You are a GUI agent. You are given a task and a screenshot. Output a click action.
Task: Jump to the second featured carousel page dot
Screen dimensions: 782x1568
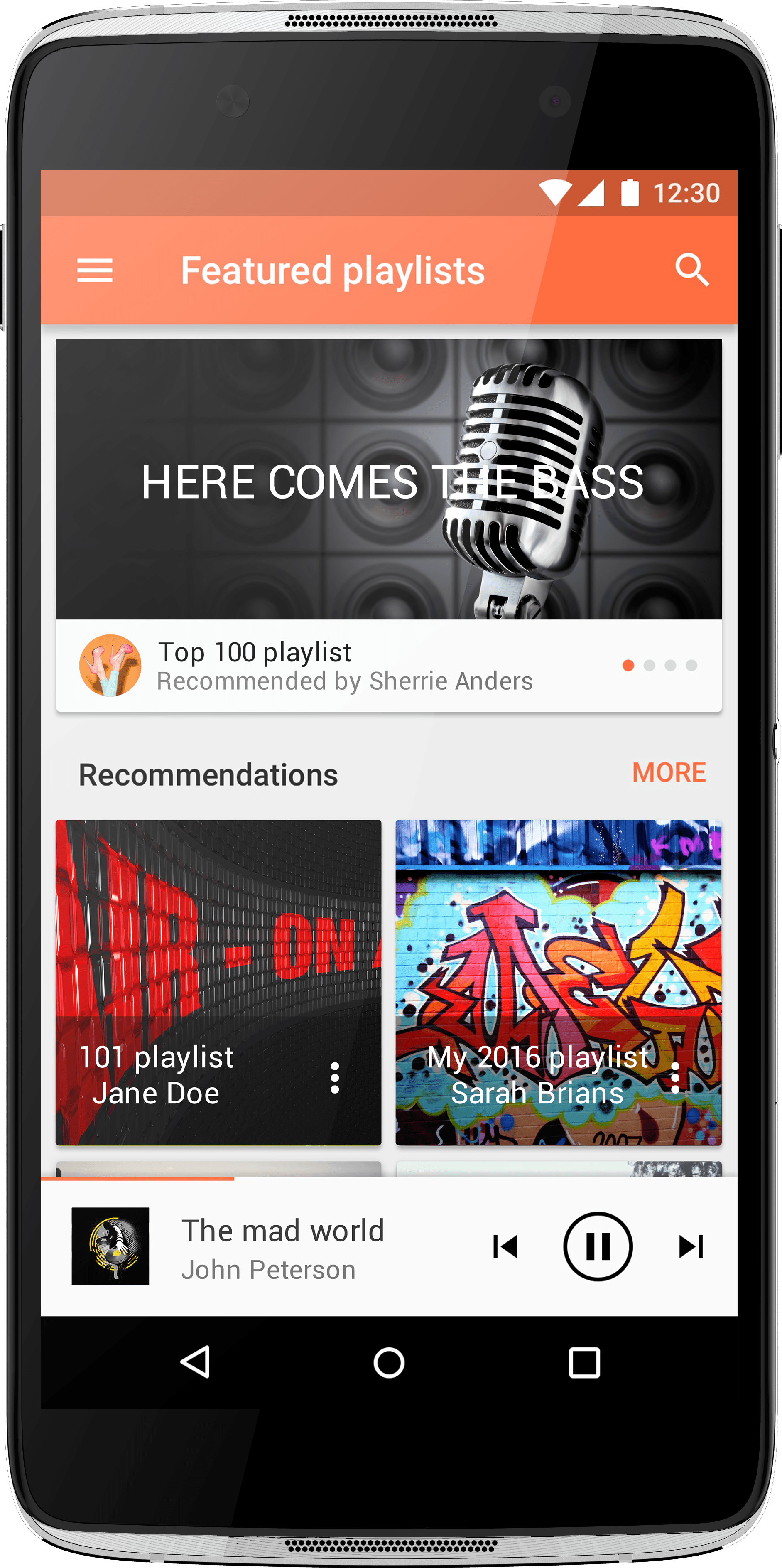click(650, 665)
